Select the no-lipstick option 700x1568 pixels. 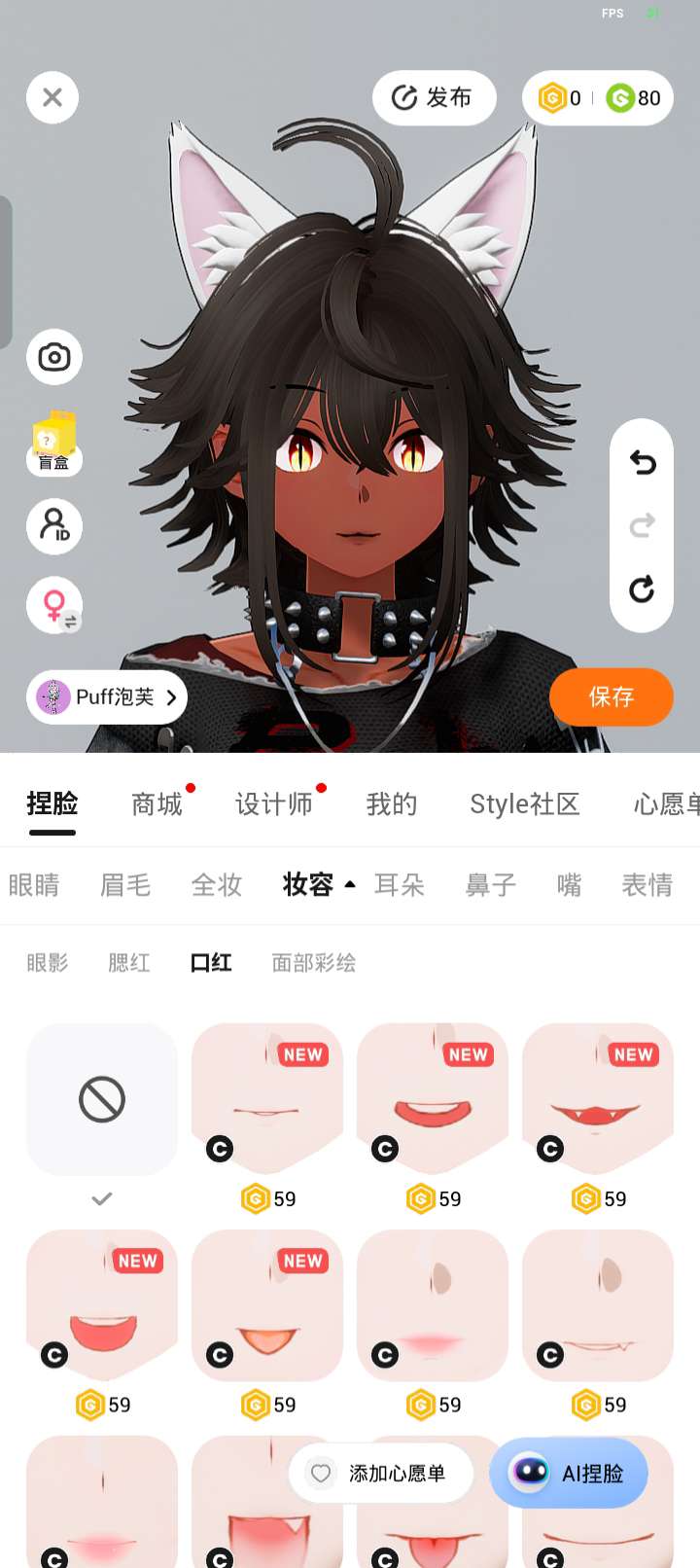[102, 1099]
